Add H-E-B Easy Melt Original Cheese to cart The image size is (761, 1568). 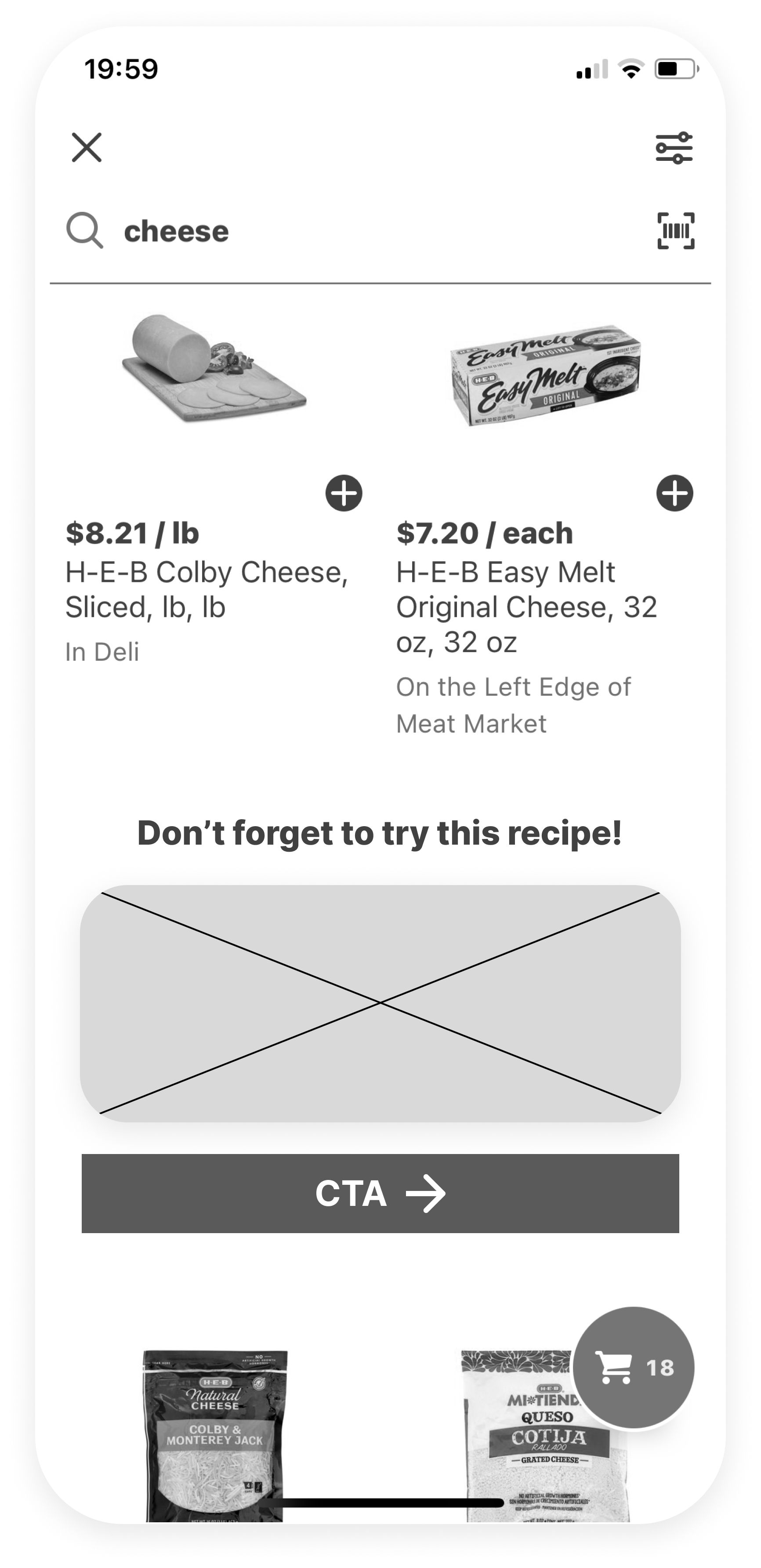674,493
